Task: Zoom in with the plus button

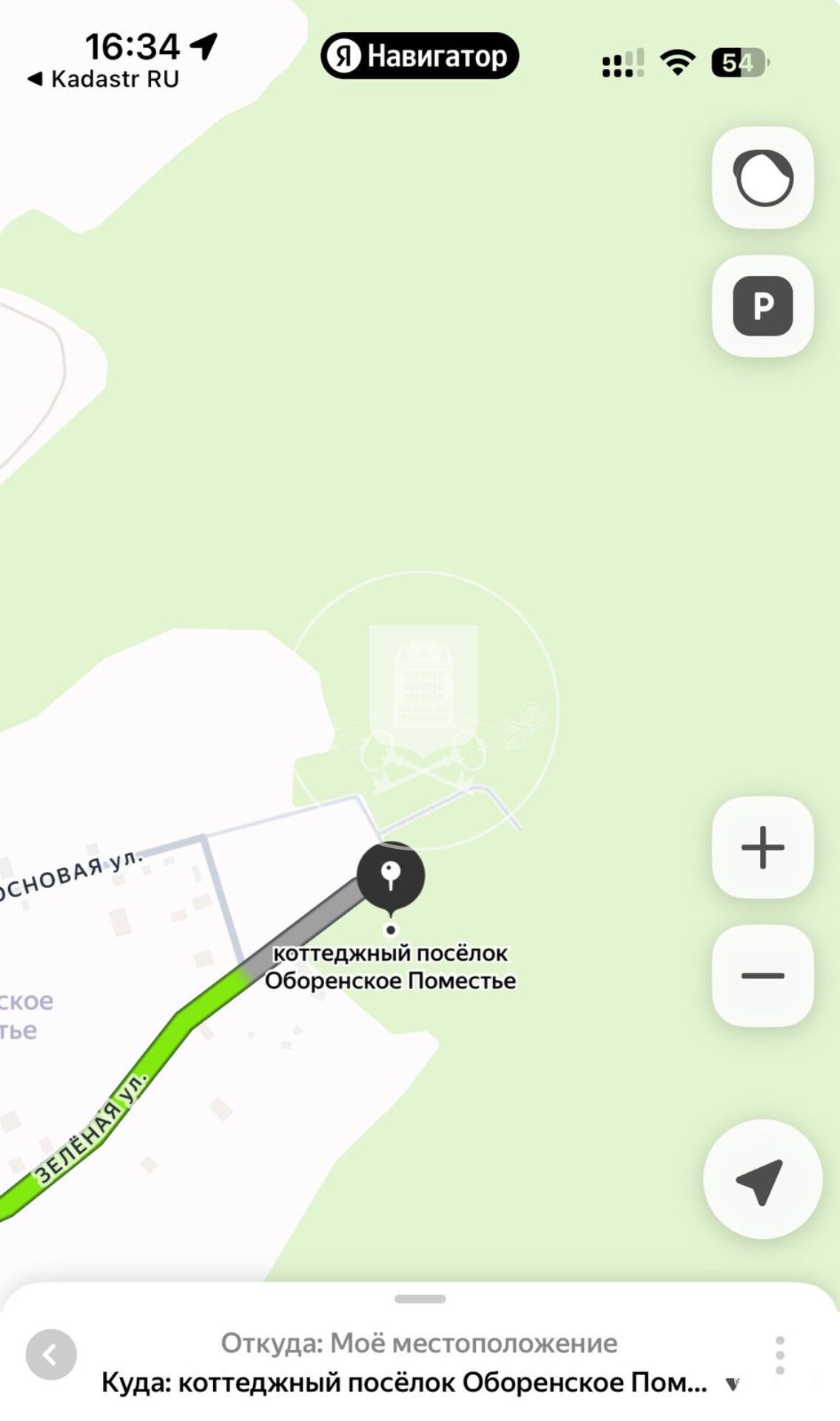Action: click(x=763, y=847)
